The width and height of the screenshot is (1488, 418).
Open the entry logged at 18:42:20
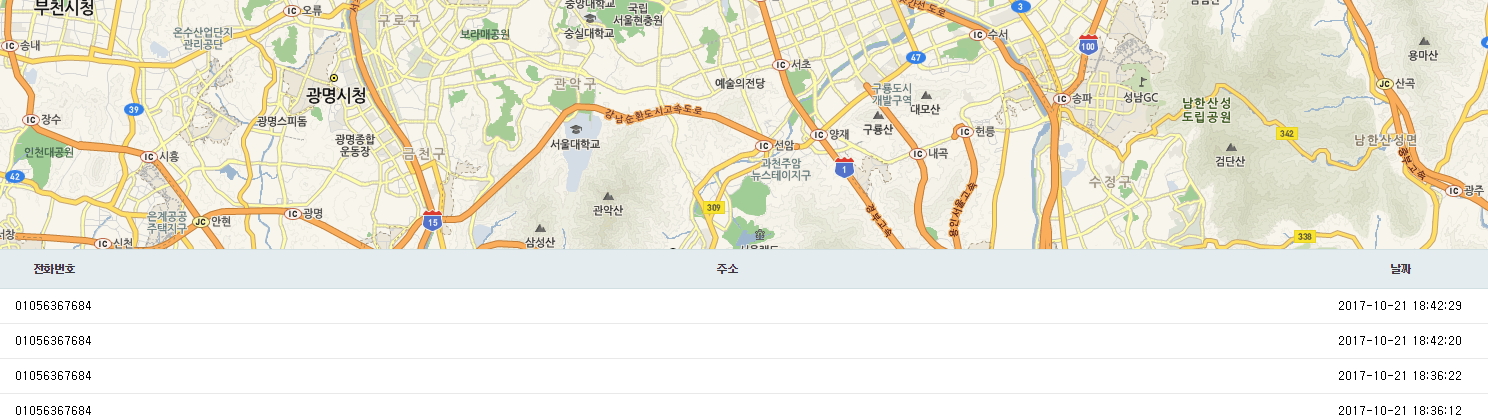pyautogui.click(x=743, y=341)
